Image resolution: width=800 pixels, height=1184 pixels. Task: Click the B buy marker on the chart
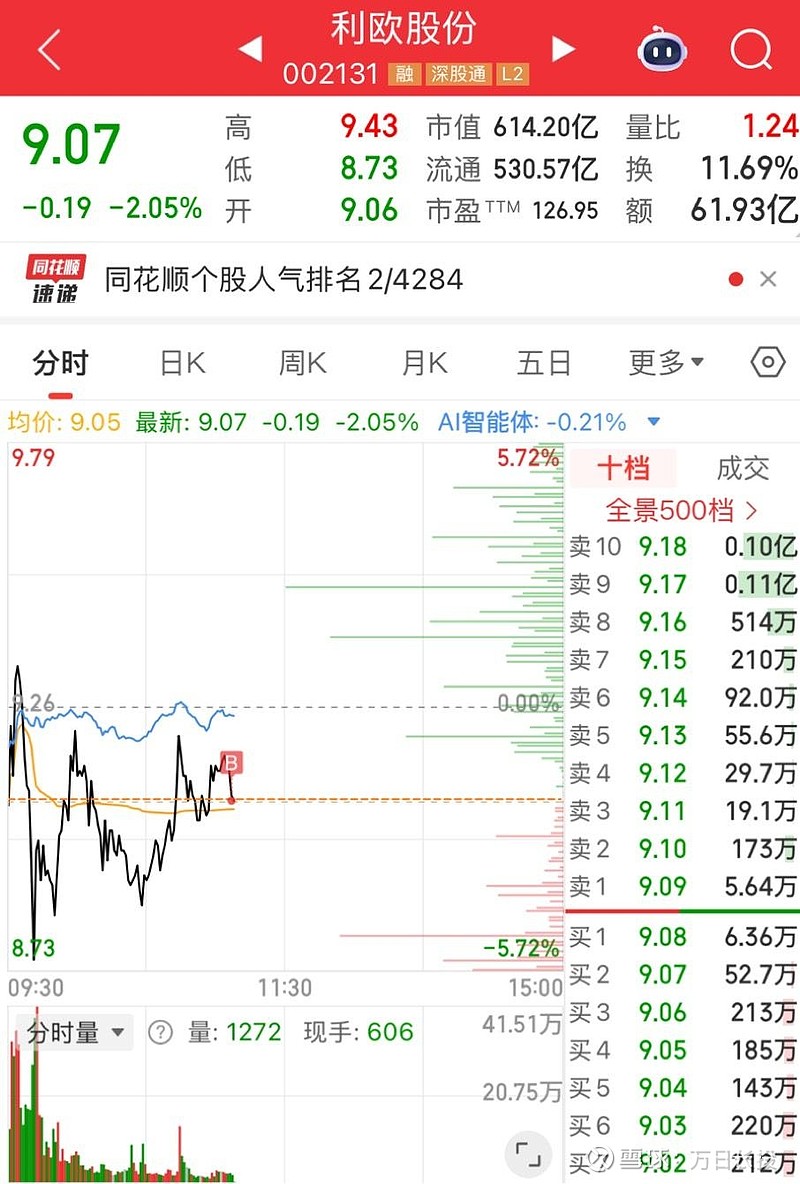(x=231, y=762)
